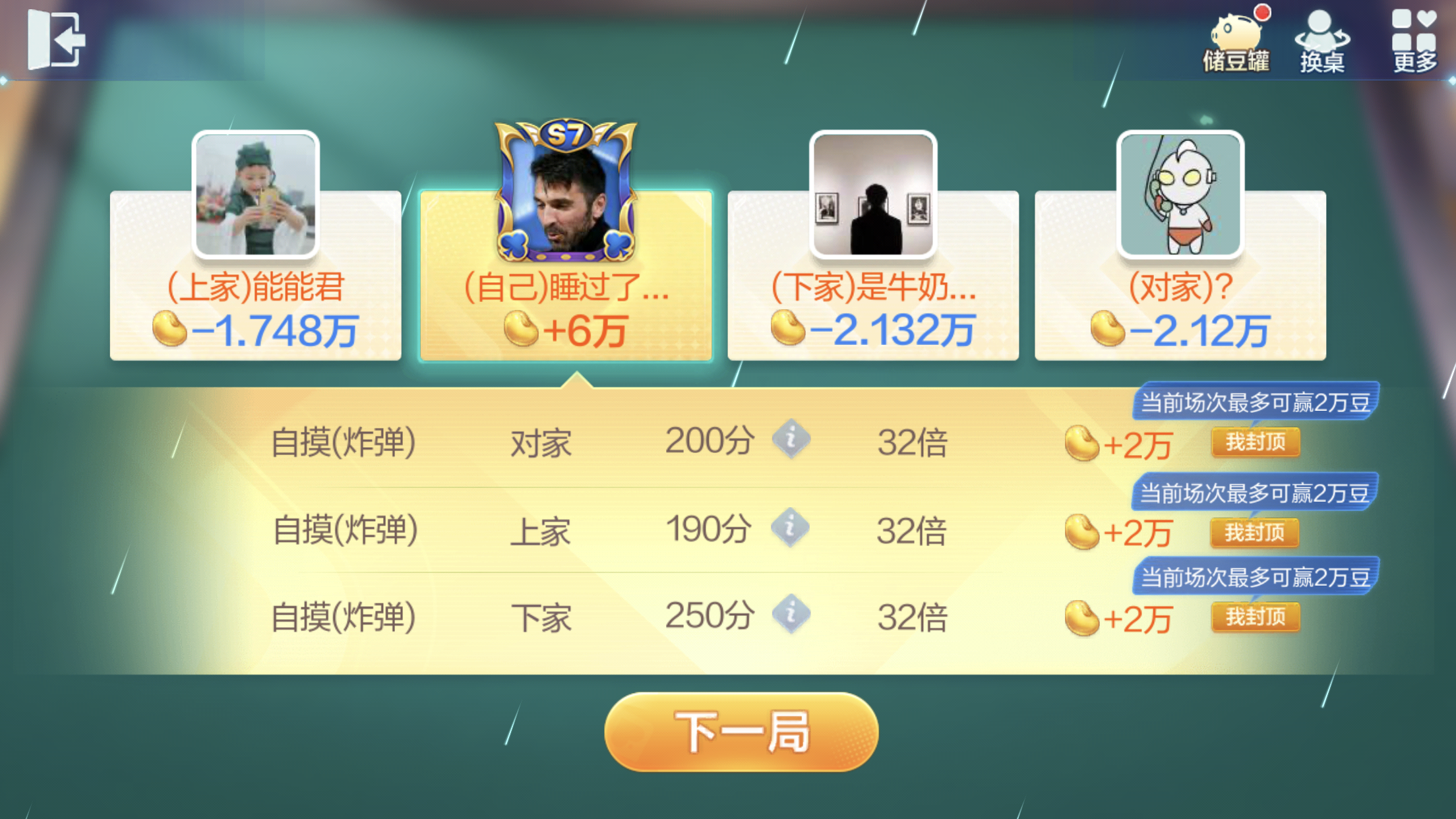Tap 我封顶 button in the 下家 row

click(1255, 617)
